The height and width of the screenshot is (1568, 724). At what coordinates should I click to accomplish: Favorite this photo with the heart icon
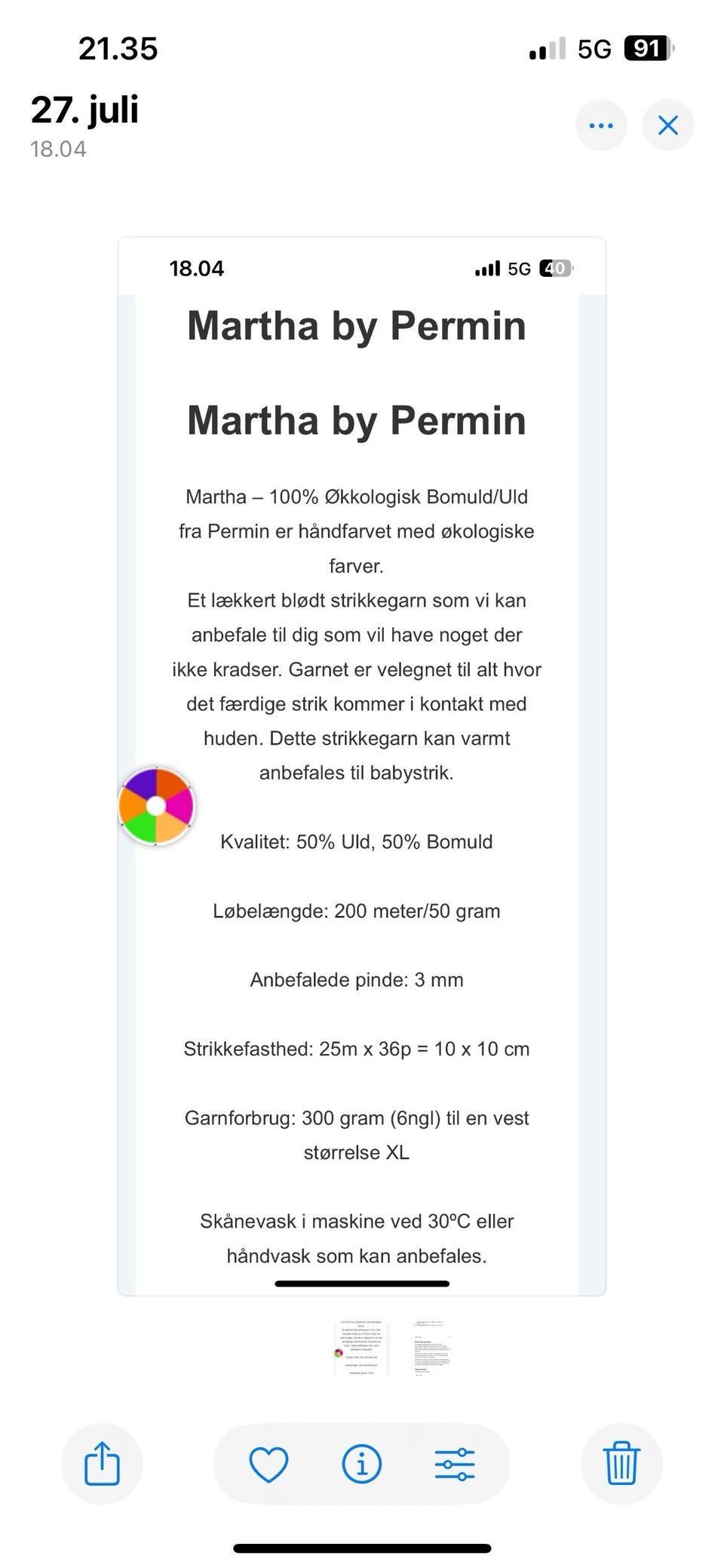268,1462
